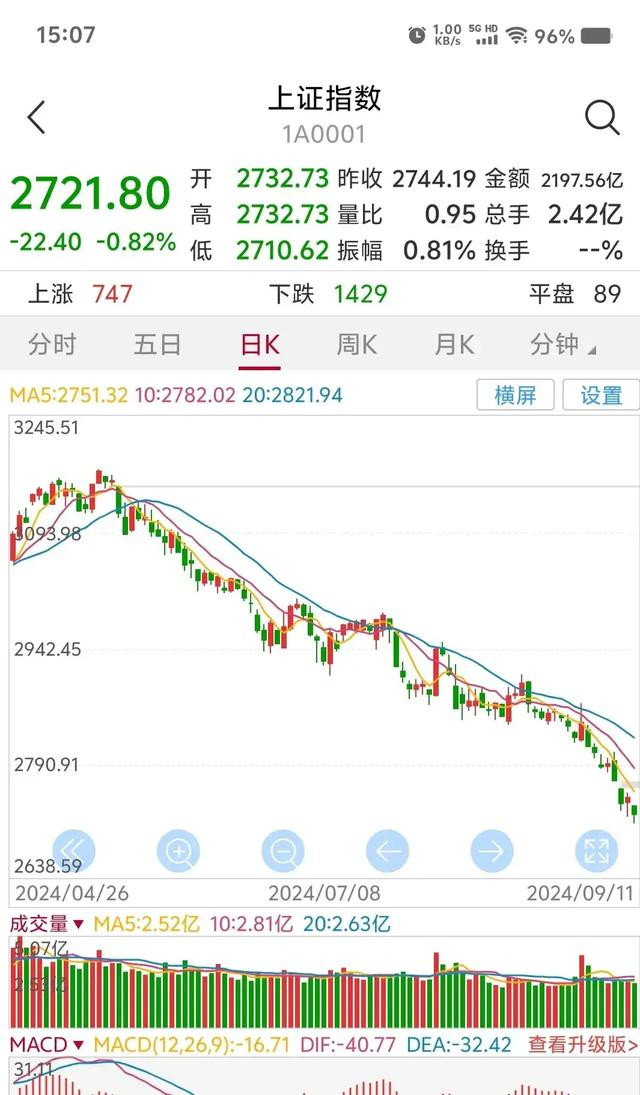Jump to earliest data with double-arrow icon
The height and width of the screenshot is (1095, 640).
coord(73,851)
